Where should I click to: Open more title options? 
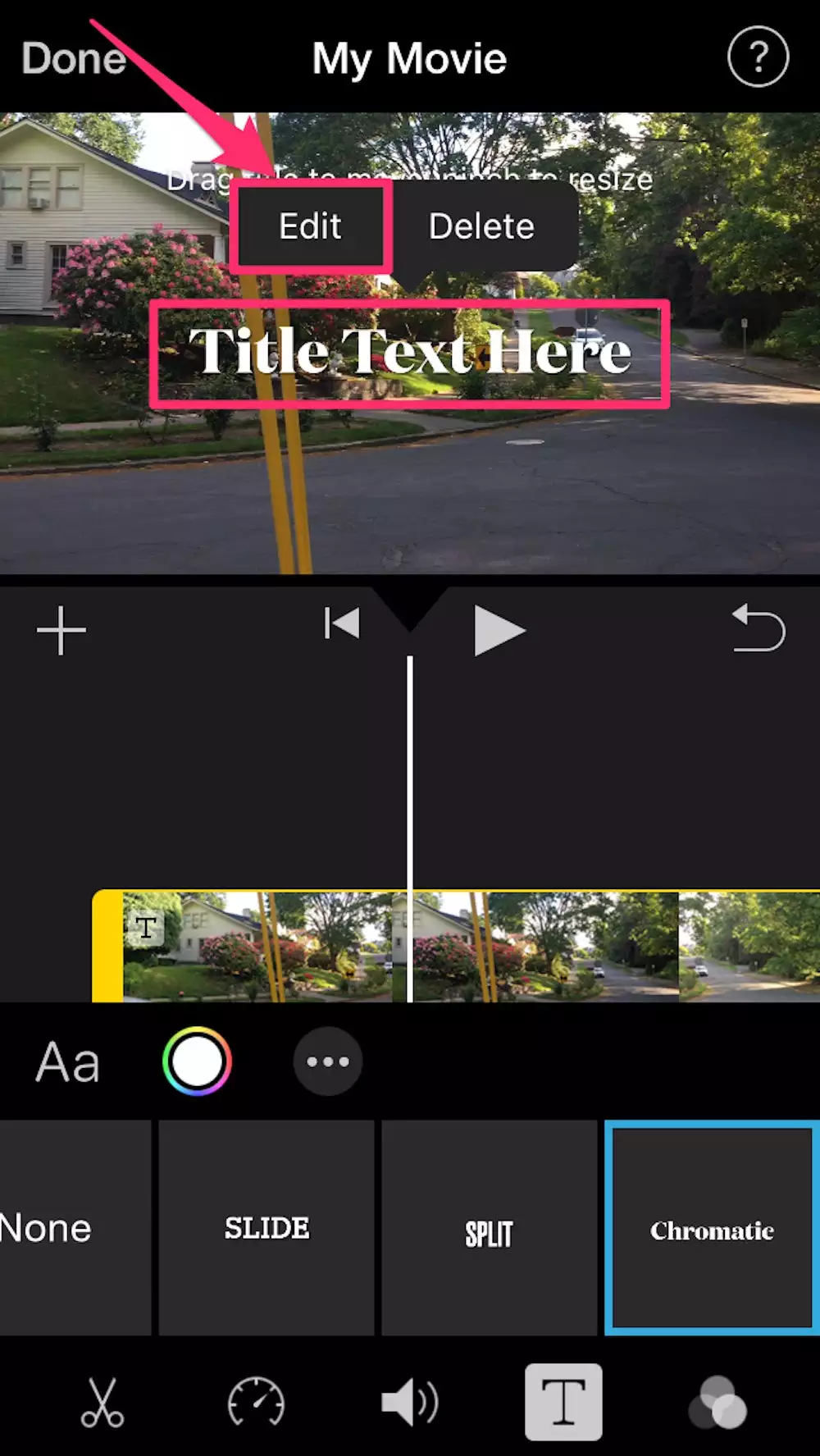(x=328, y=1061)
